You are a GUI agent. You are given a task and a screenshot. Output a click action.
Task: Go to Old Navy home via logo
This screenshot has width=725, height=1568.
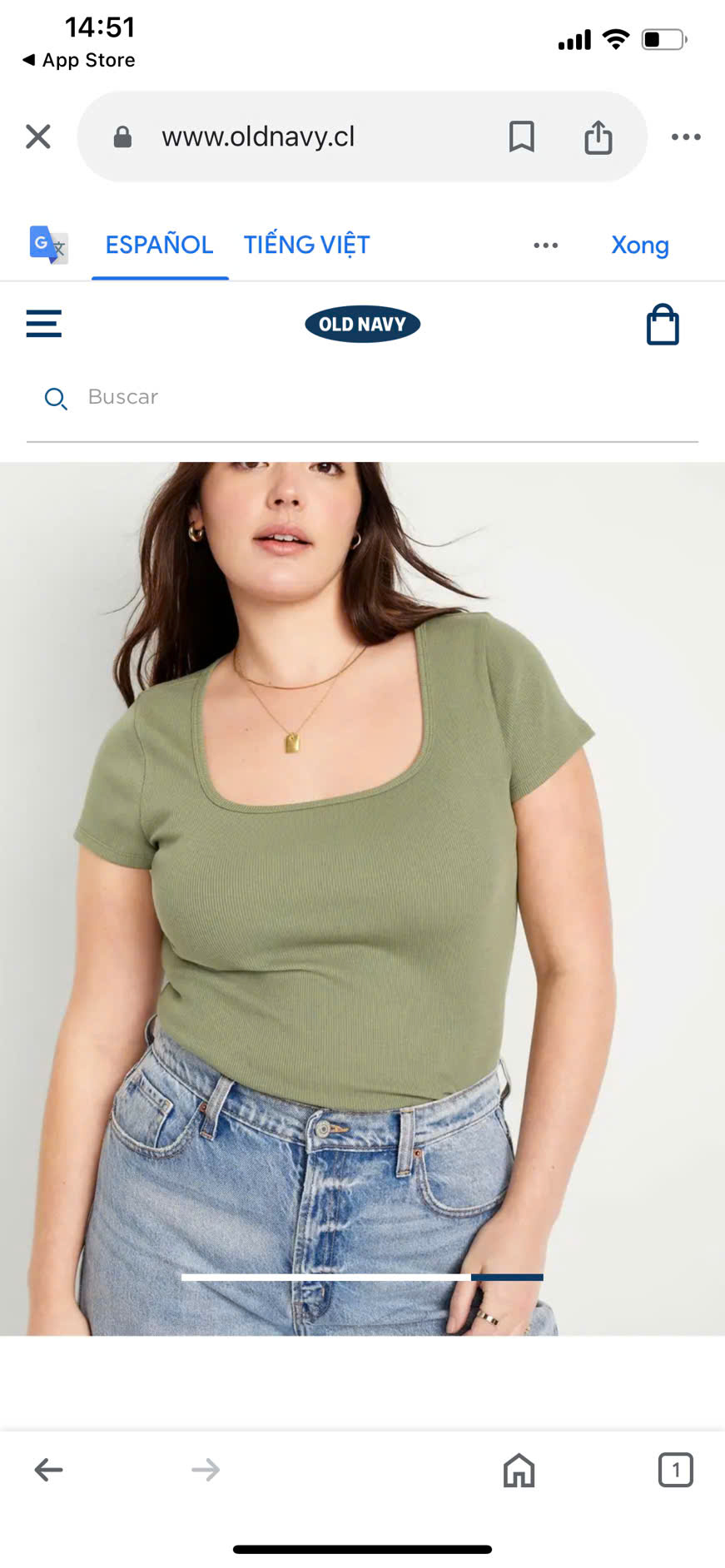[362, 324]
